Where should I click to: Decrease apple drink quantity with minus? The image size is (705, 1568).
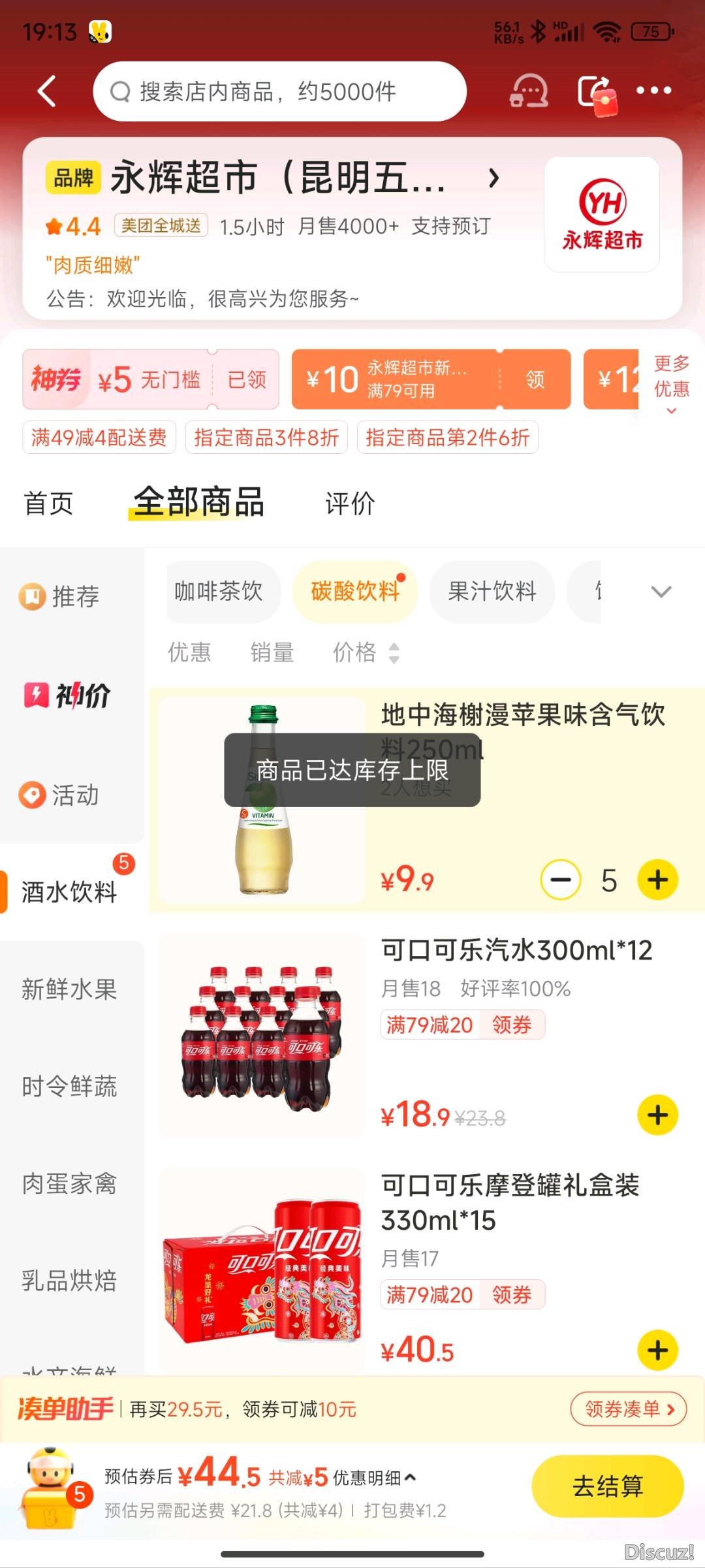[560, 880]
